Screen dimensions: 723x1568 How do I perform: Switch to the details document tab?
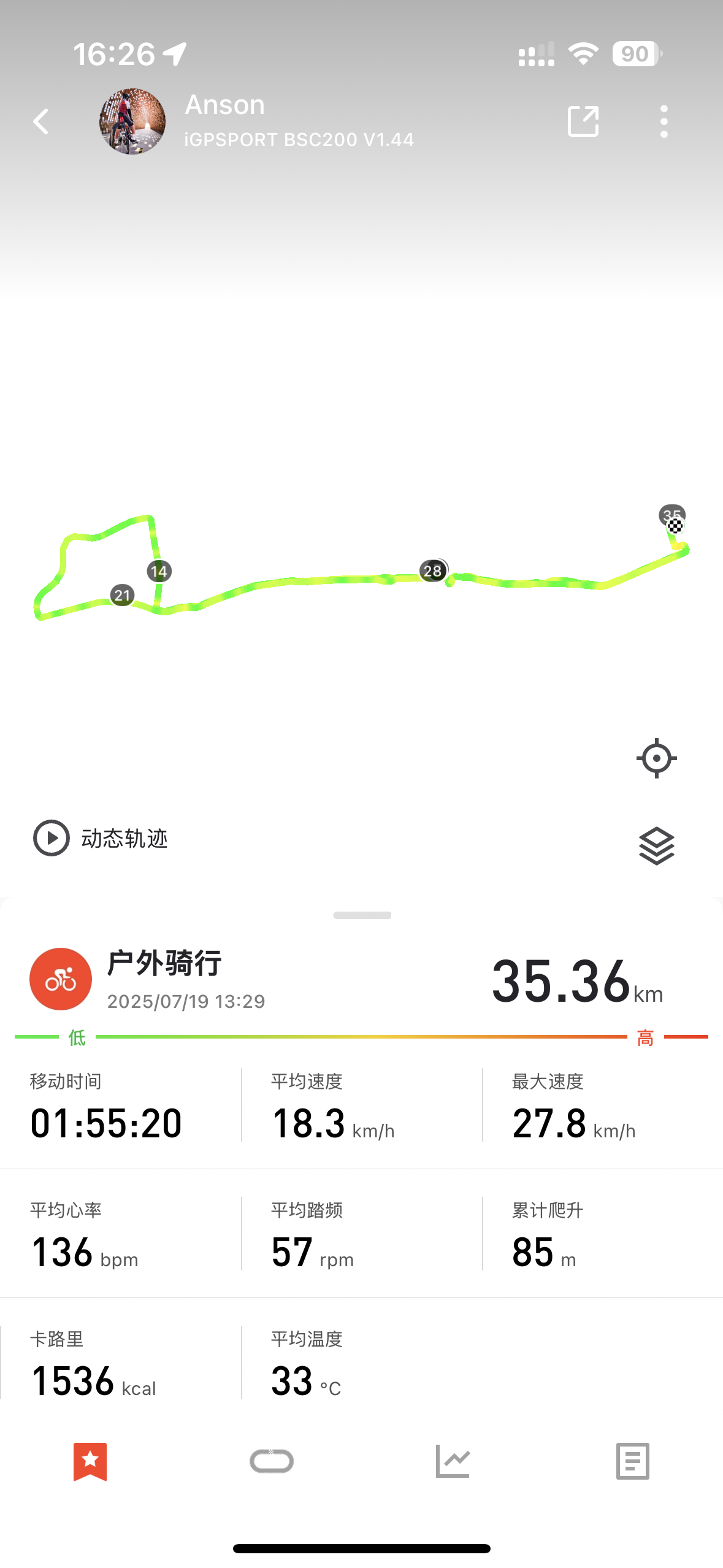pyautogui.click(x=633, y=1461)
